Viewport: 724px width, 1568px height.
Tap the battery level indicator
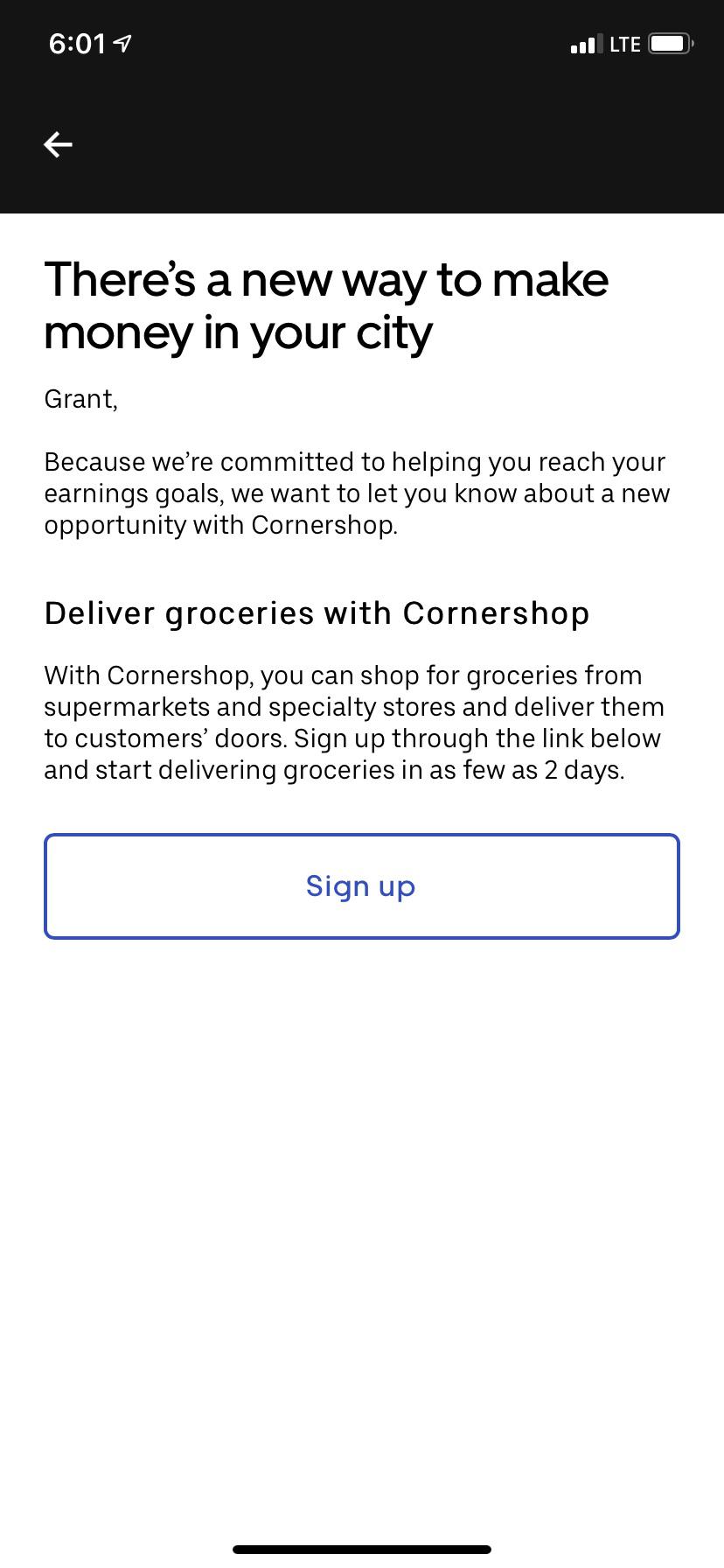668,43
